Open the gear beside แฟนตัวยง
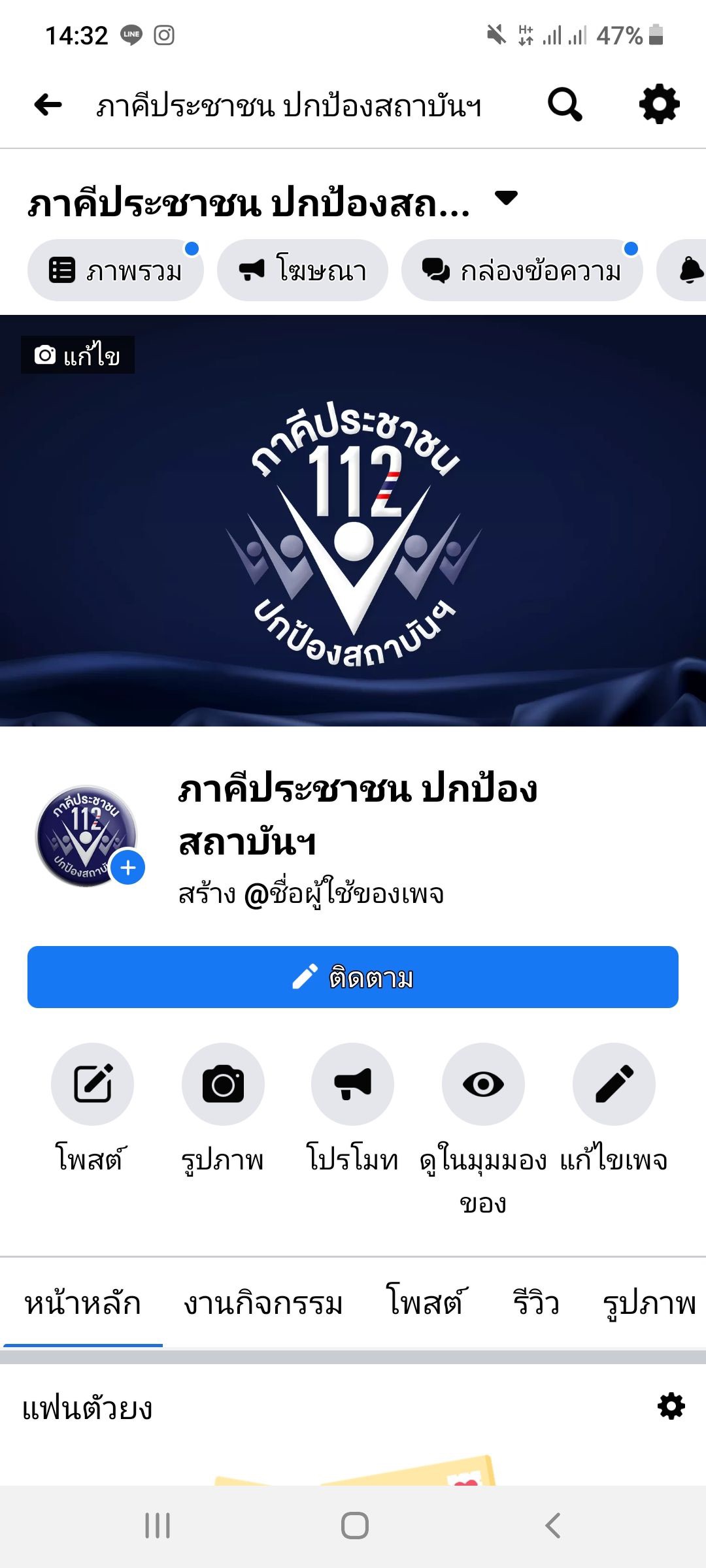The height and width of the screenshot is (1568, 706). [671, 1406]
